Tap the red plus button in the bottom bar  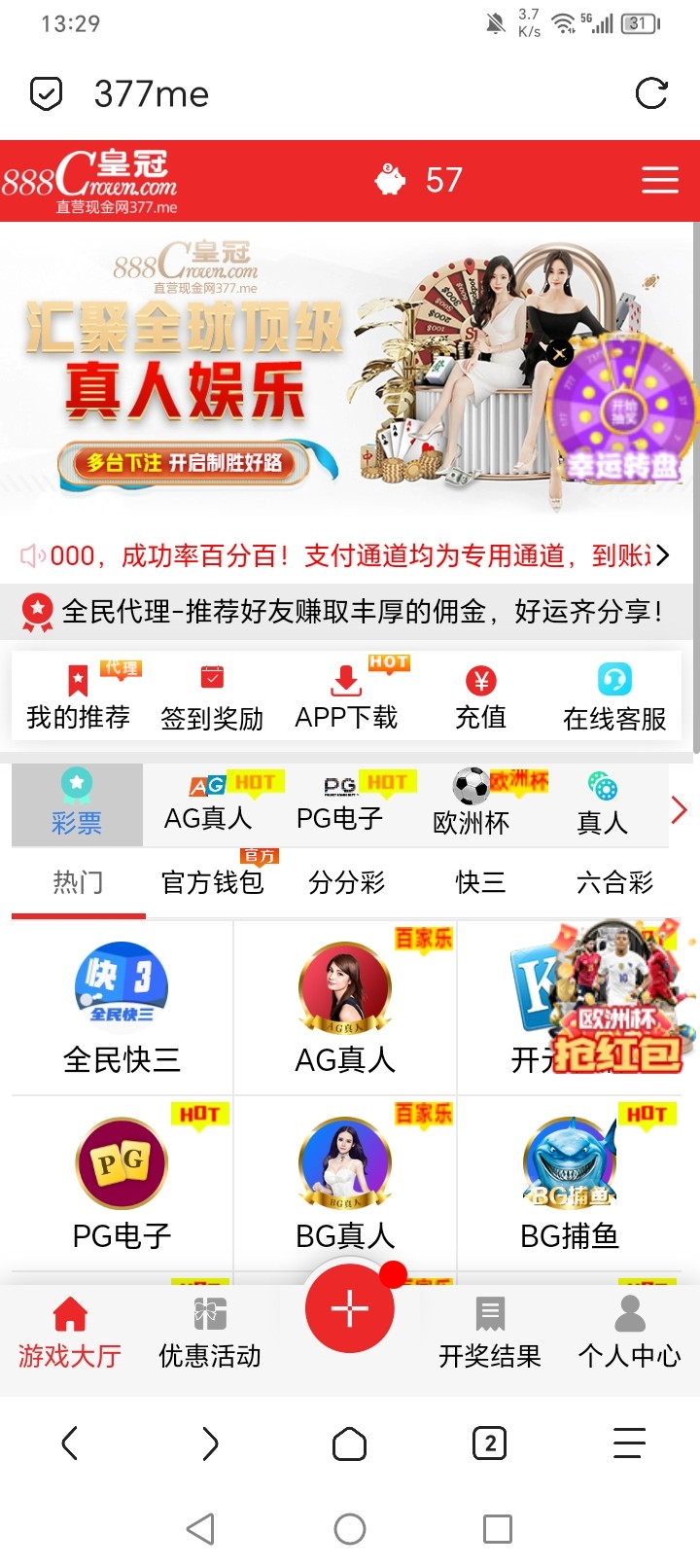pos(350,1309)
